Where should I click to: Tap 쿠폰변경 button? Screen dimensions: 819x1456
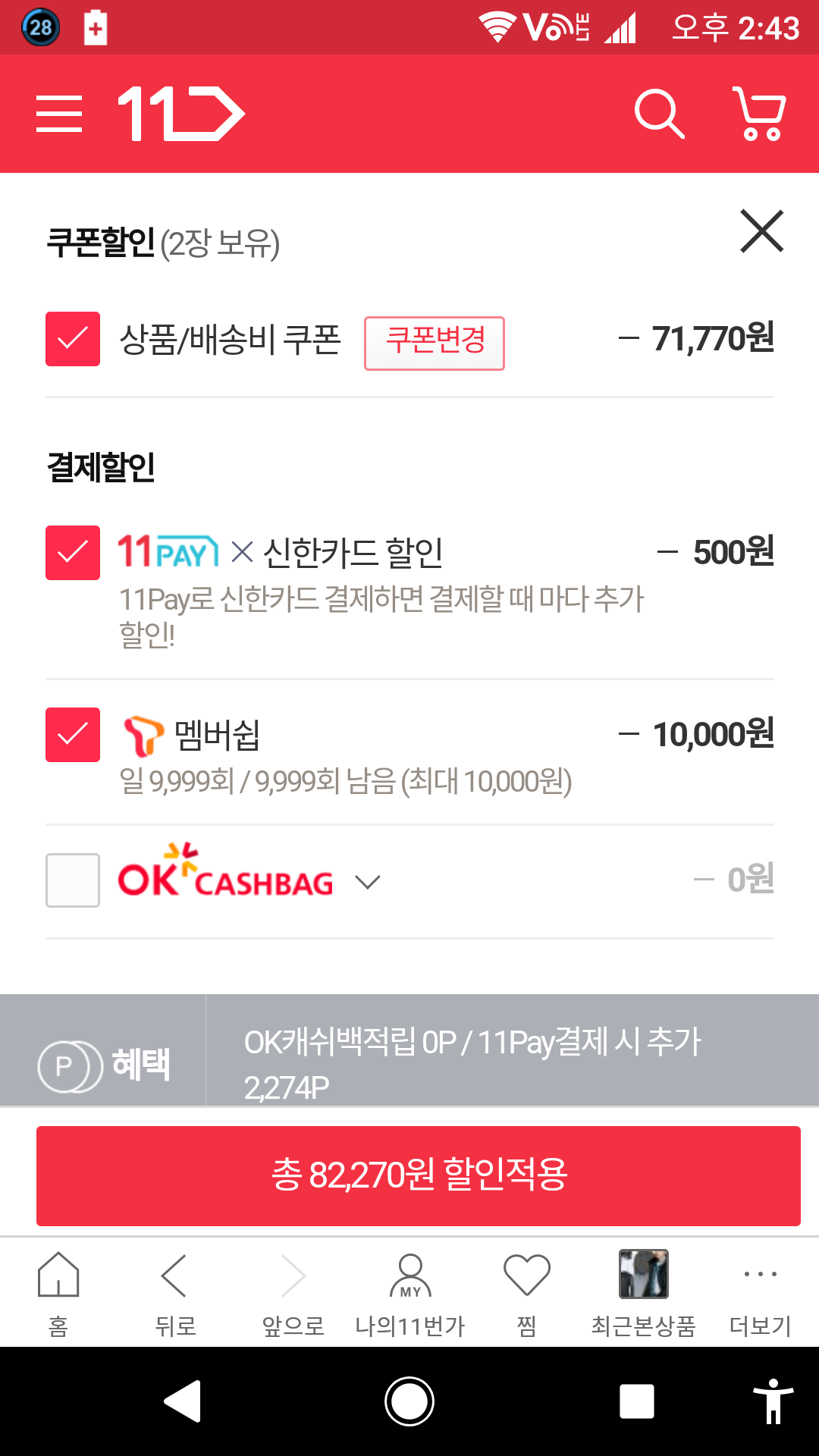(x=435, y=343)
